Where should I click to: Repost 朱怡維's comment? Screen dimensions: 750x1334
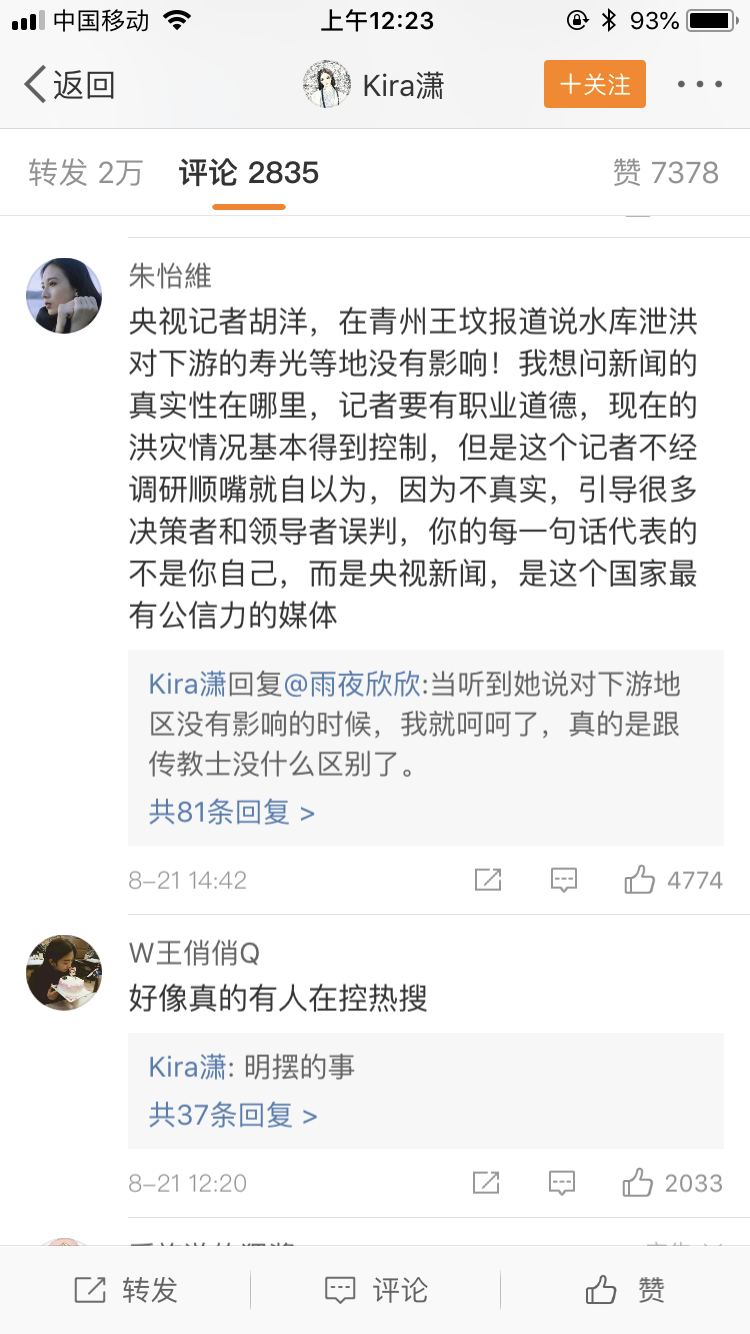(487, 880)
